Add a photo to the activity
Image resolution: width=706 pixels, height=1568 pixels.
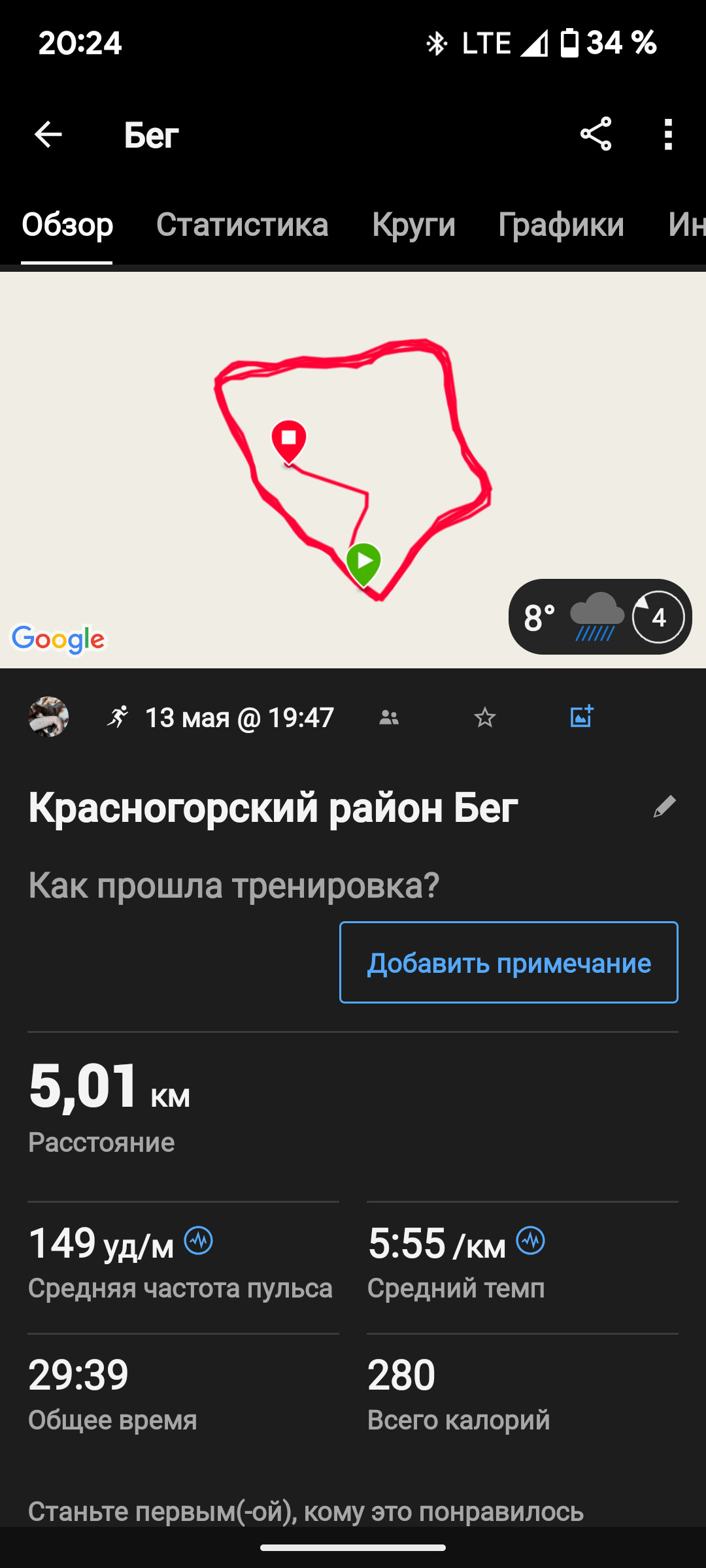(x=581, y=716)
